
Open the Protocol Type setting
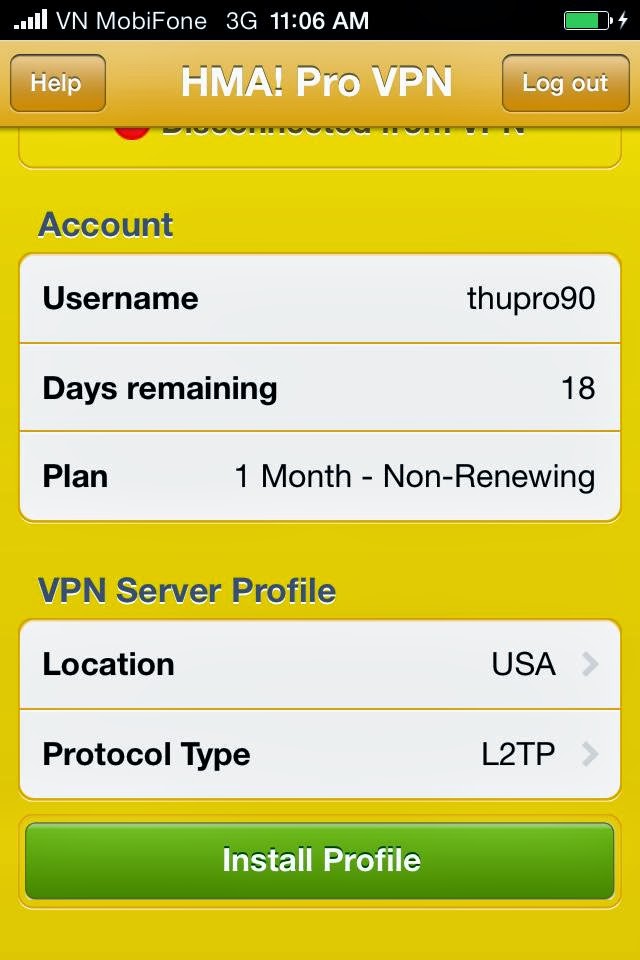pyautogui.click(x=320, y=754)
